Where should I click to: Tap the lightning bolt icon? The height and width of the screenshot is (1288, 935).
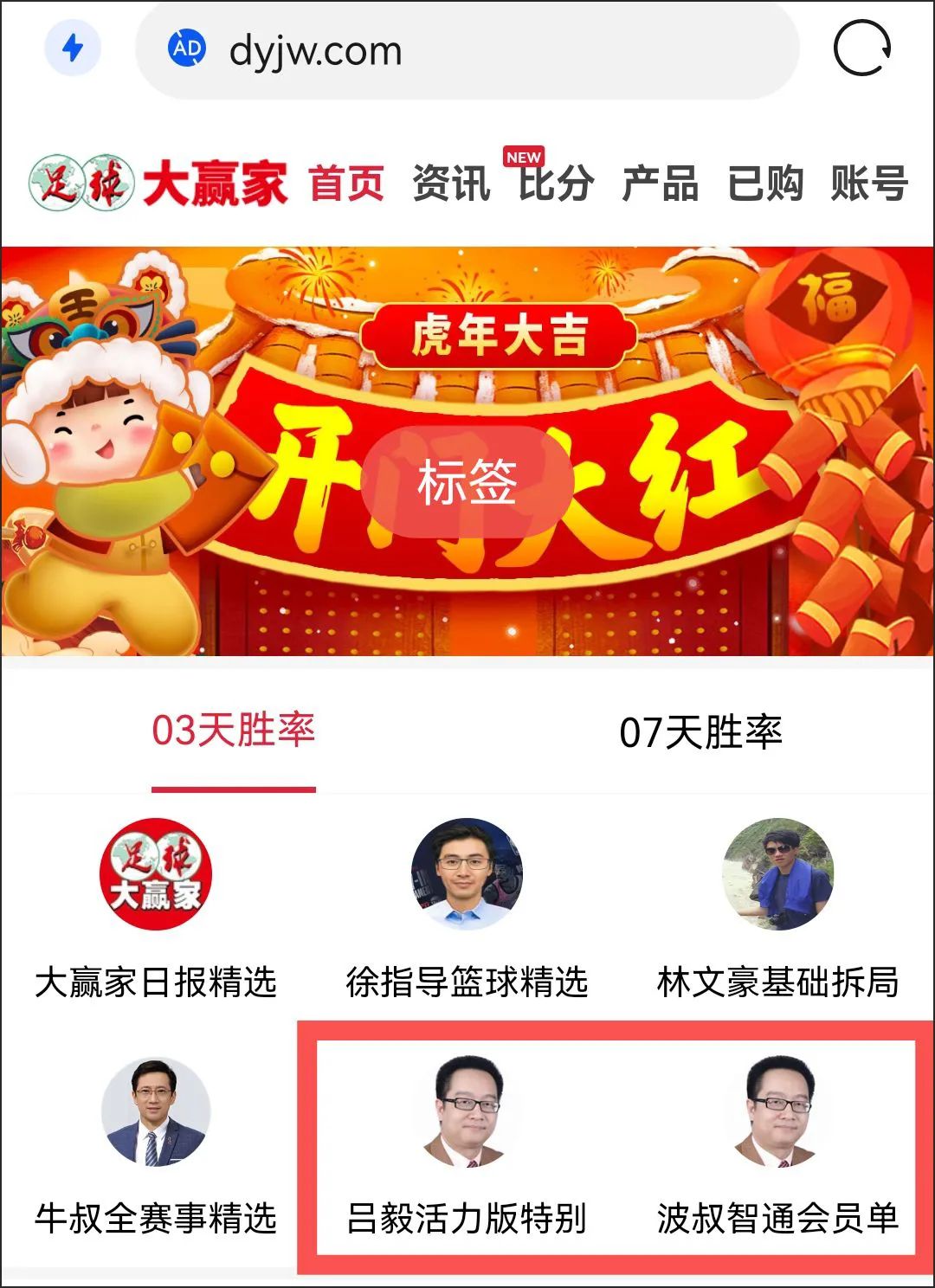[x=73, y=48]
